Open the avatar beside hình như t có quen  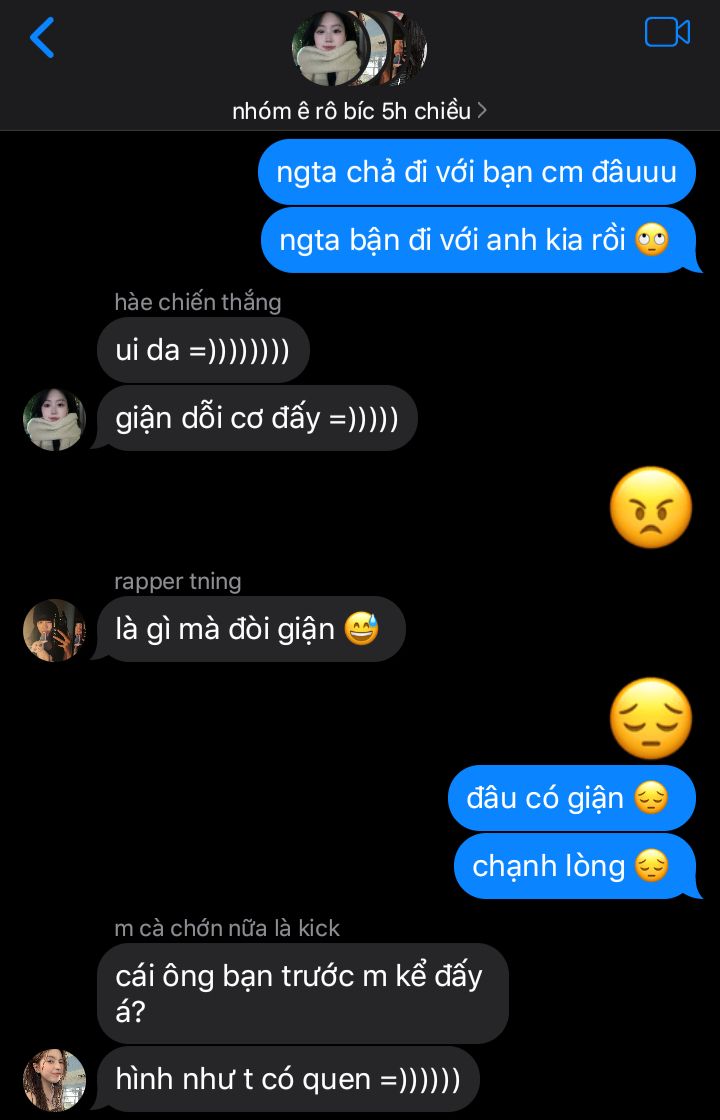[54, 1080]
